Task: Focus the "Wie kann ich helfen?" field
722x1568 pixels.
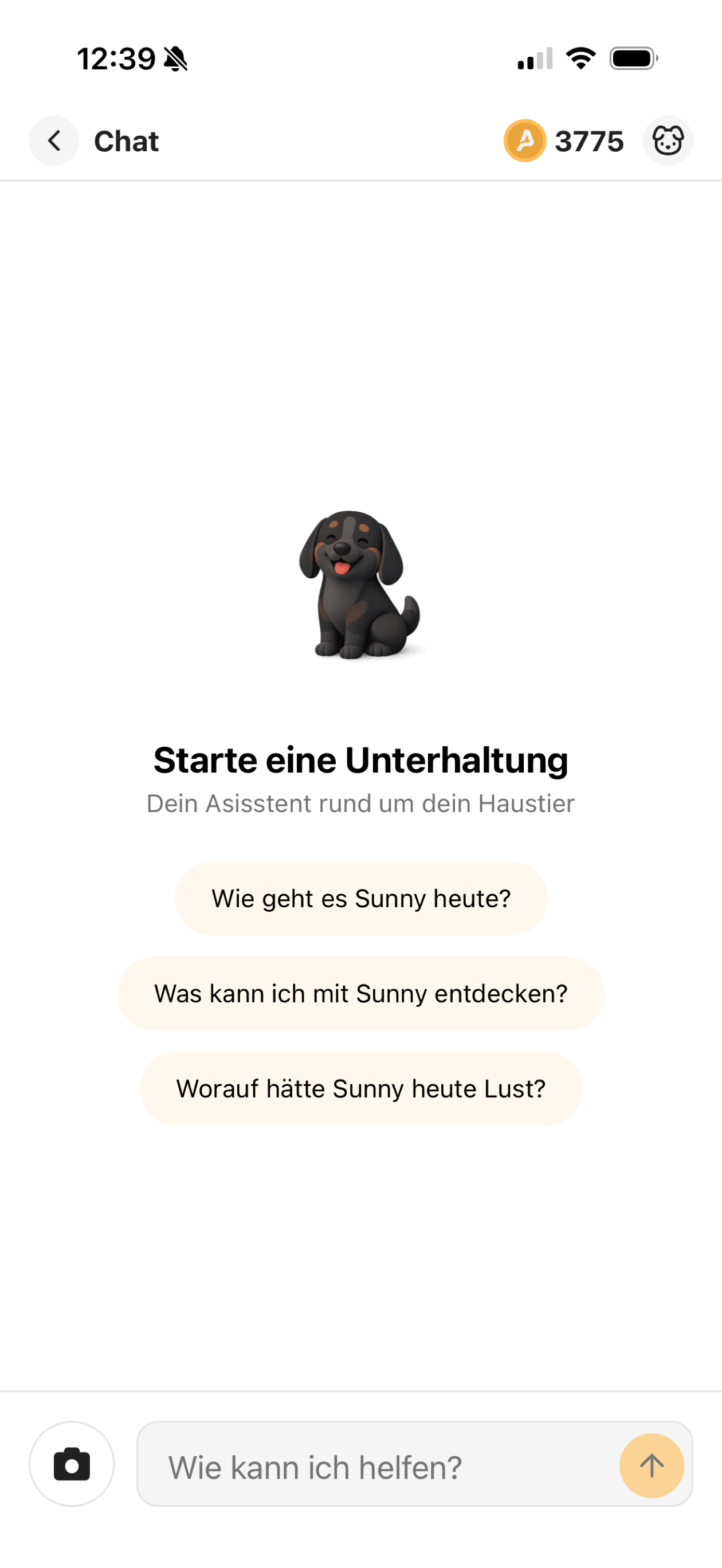Action: click(378, 1464)
